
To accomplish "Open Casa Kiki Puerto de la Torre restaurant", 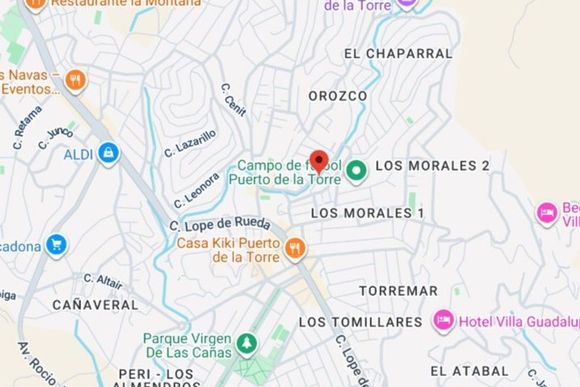I will [x=295, y=249].
